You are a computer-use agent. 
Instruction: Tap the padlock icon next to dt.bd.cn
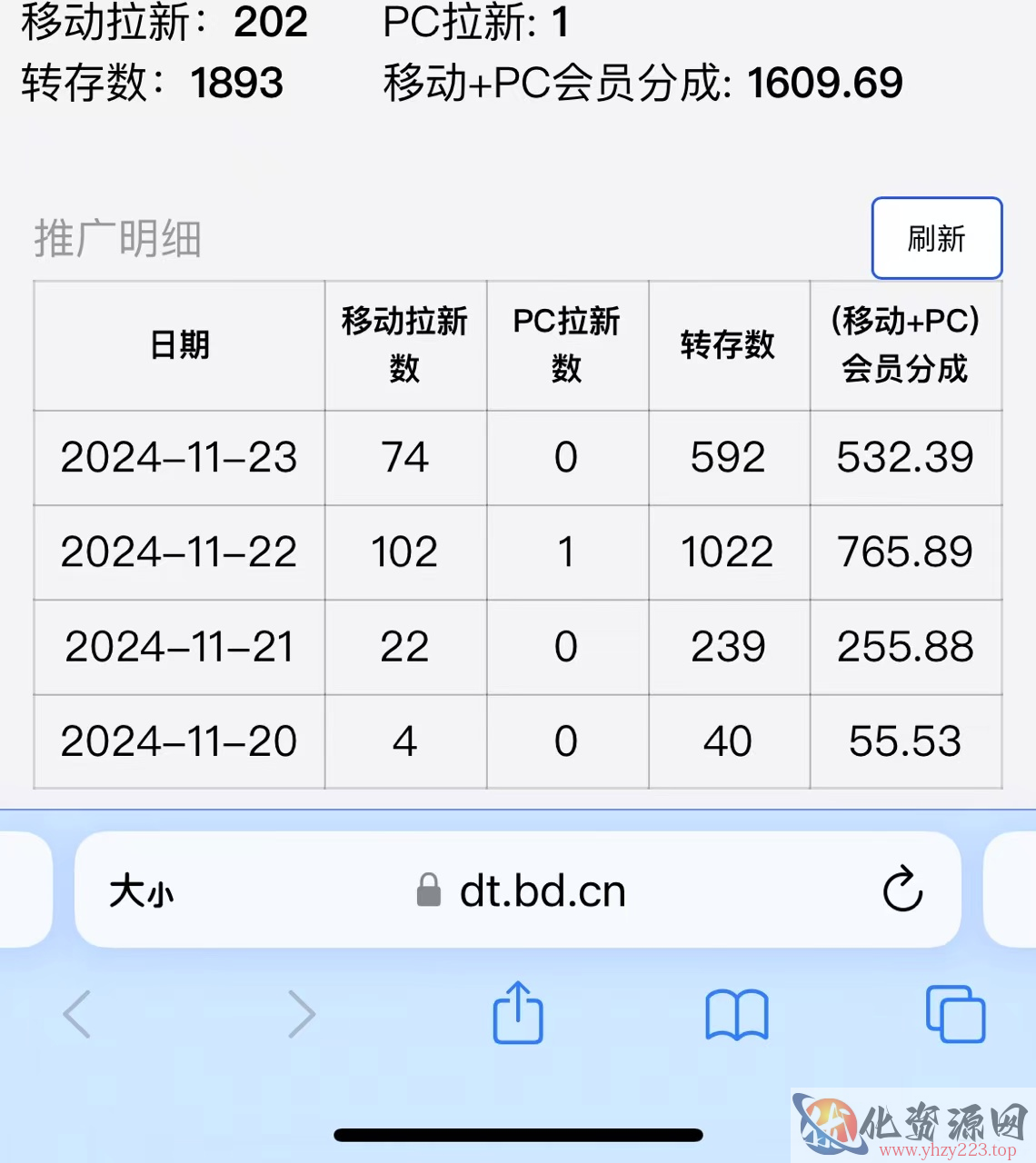[x=428, y=890]
